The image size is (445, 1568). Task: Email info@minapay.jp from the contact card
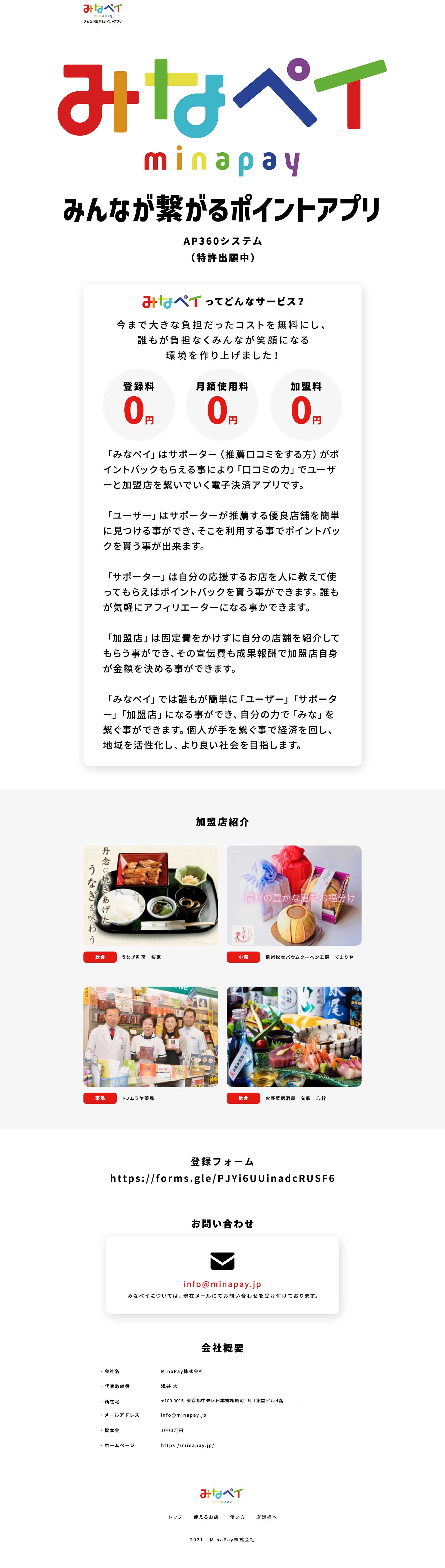222,1284
